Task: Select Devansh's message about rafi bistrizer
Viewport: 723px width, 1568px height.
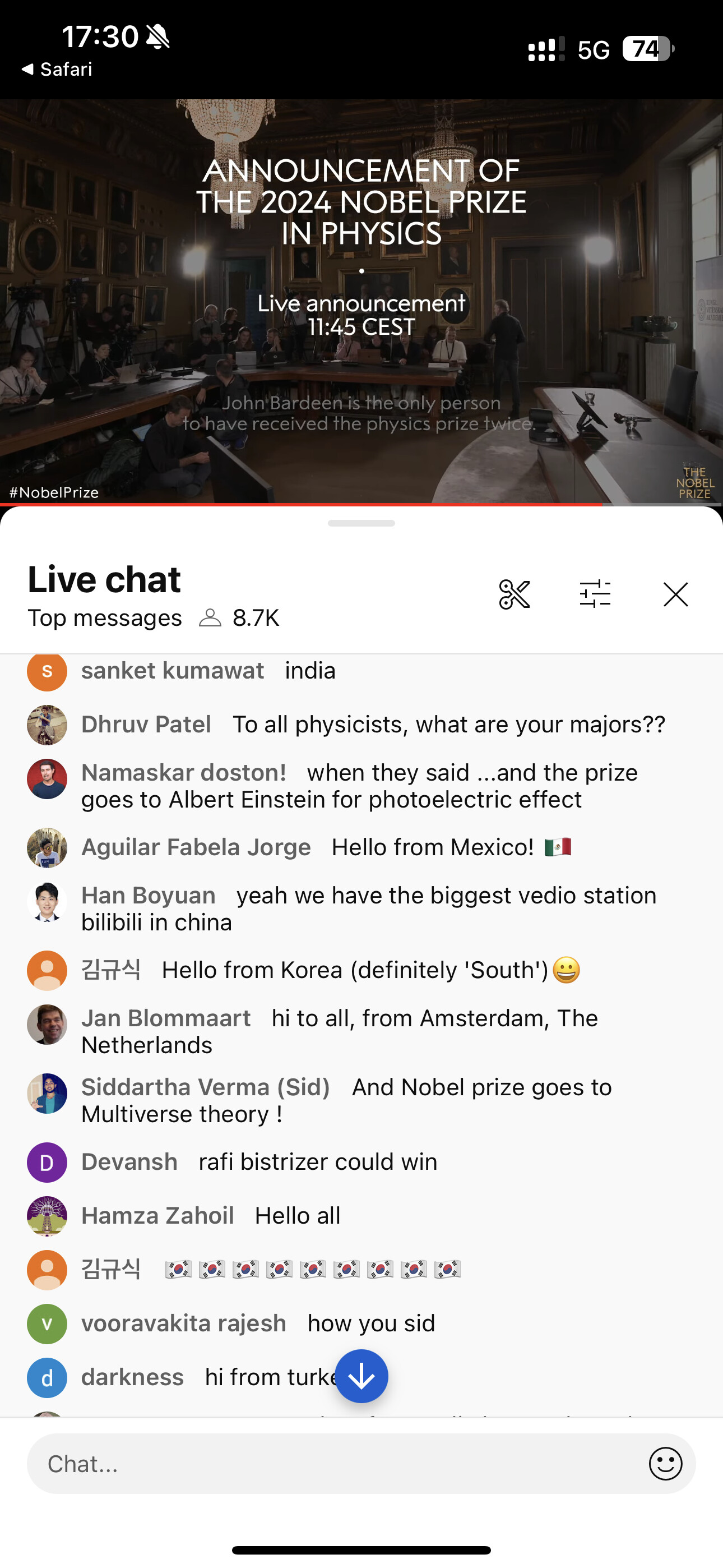Action: [318, 1162]
